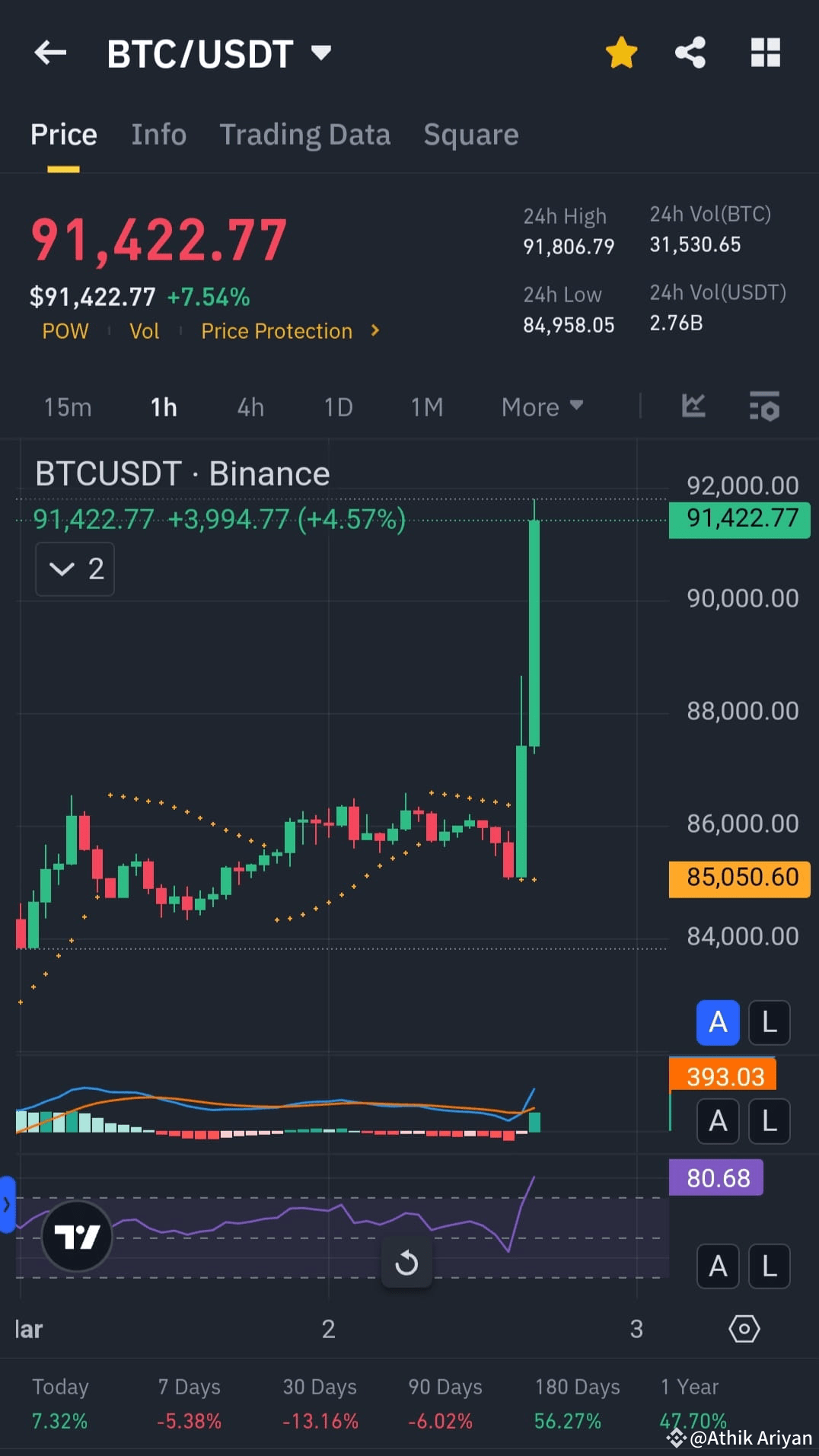The image size is (819, 1456).
Task: Open the Square tab
Action: (470, 134)
